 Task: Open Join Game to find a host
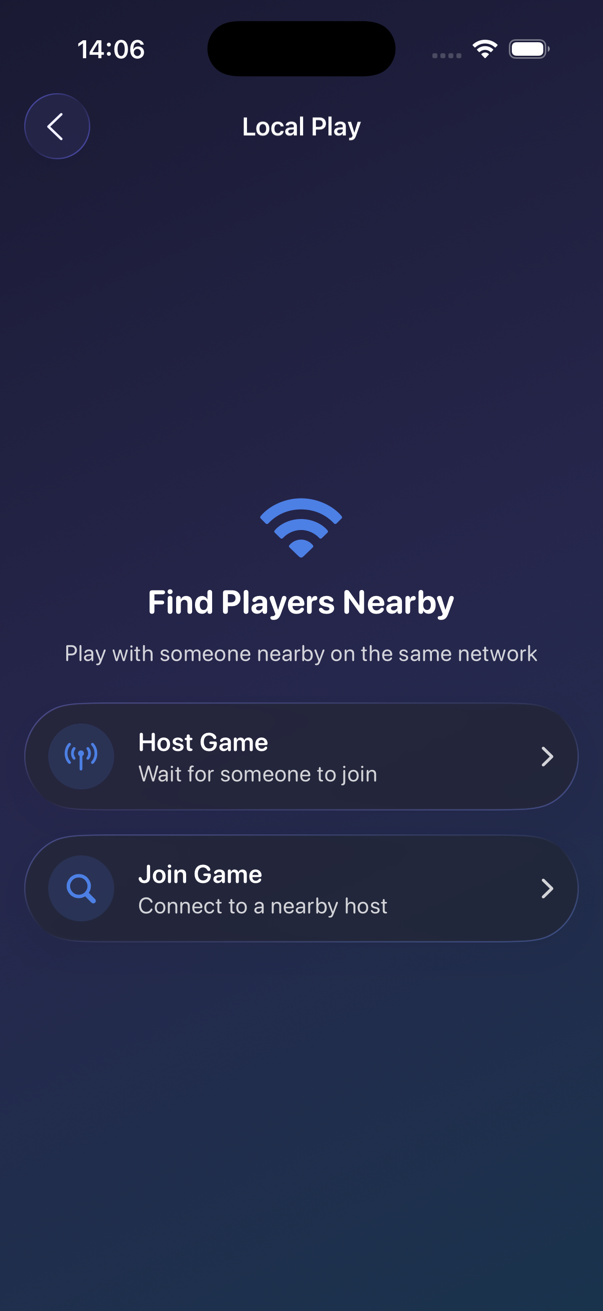301,889
